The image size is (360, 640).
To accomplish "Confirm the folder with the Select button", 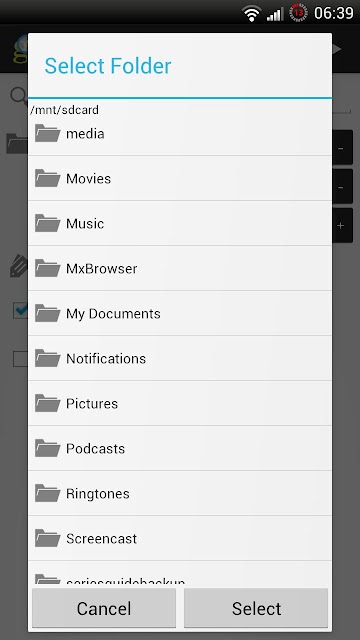I will point(256,608).
